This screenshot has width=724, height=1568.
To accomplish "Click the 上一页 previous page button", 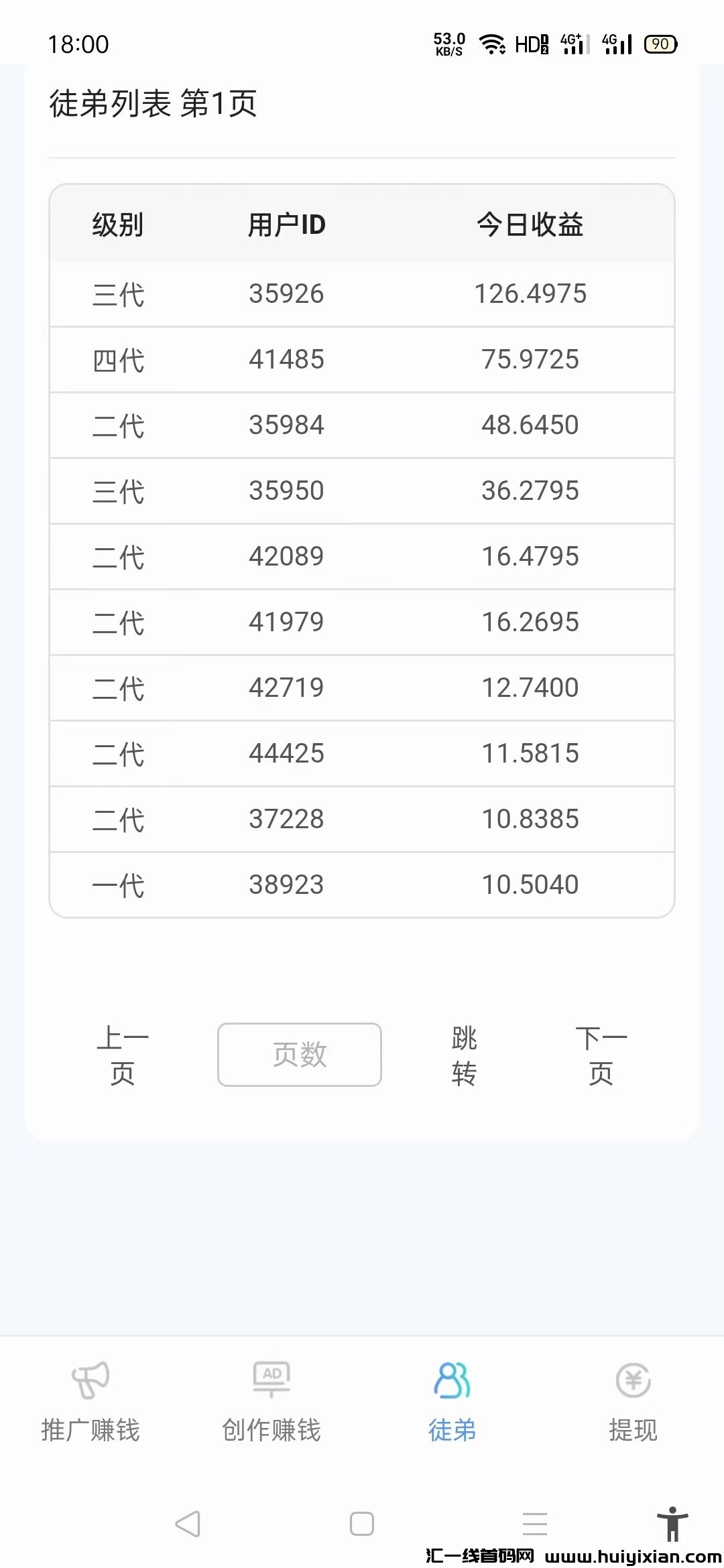I will (x=123, y=1054).
